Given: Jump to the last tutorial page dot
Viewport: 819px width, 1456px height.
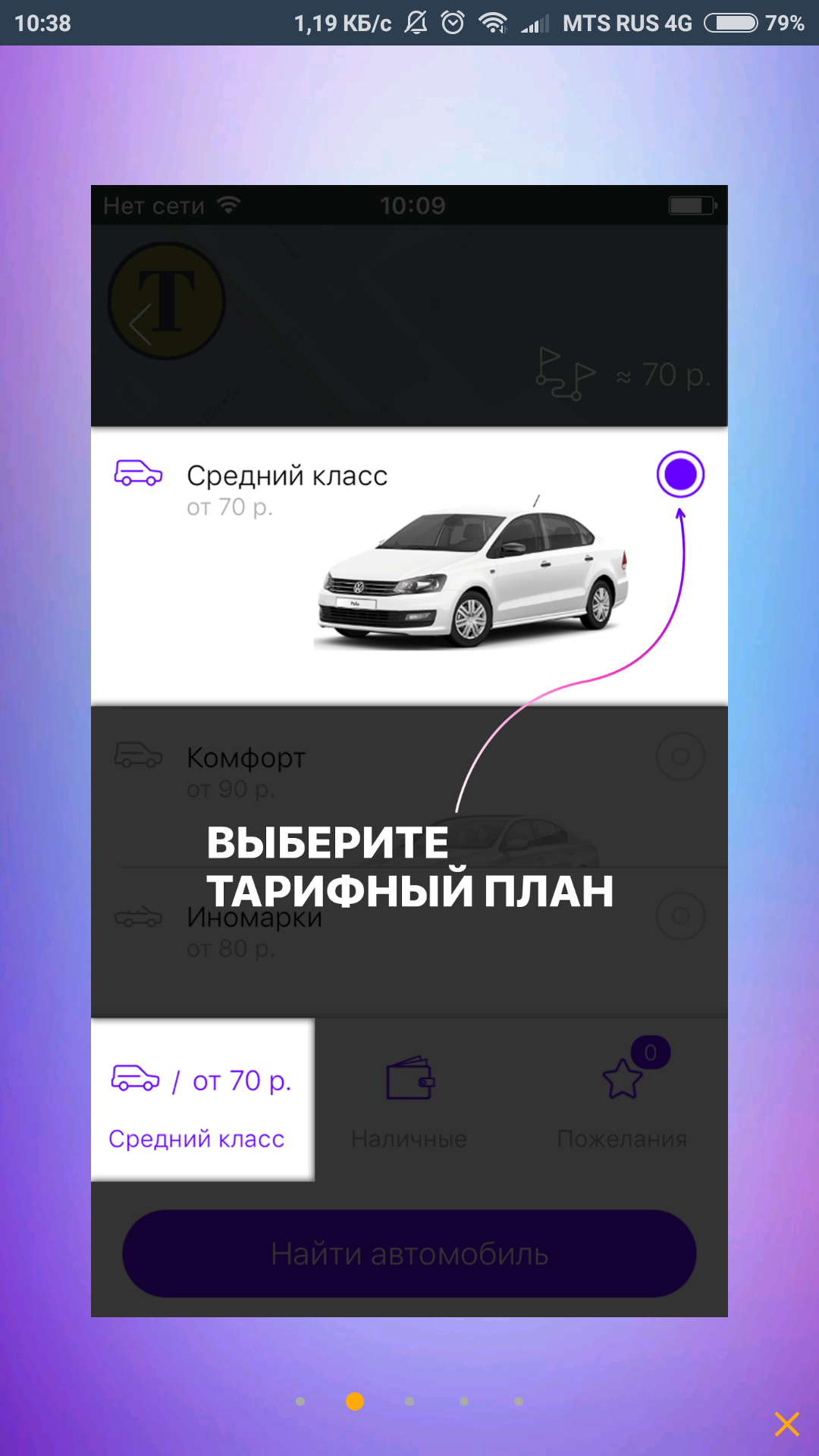Looking at the screenshot, I should pyautogui.click(x=519, y=1401).
